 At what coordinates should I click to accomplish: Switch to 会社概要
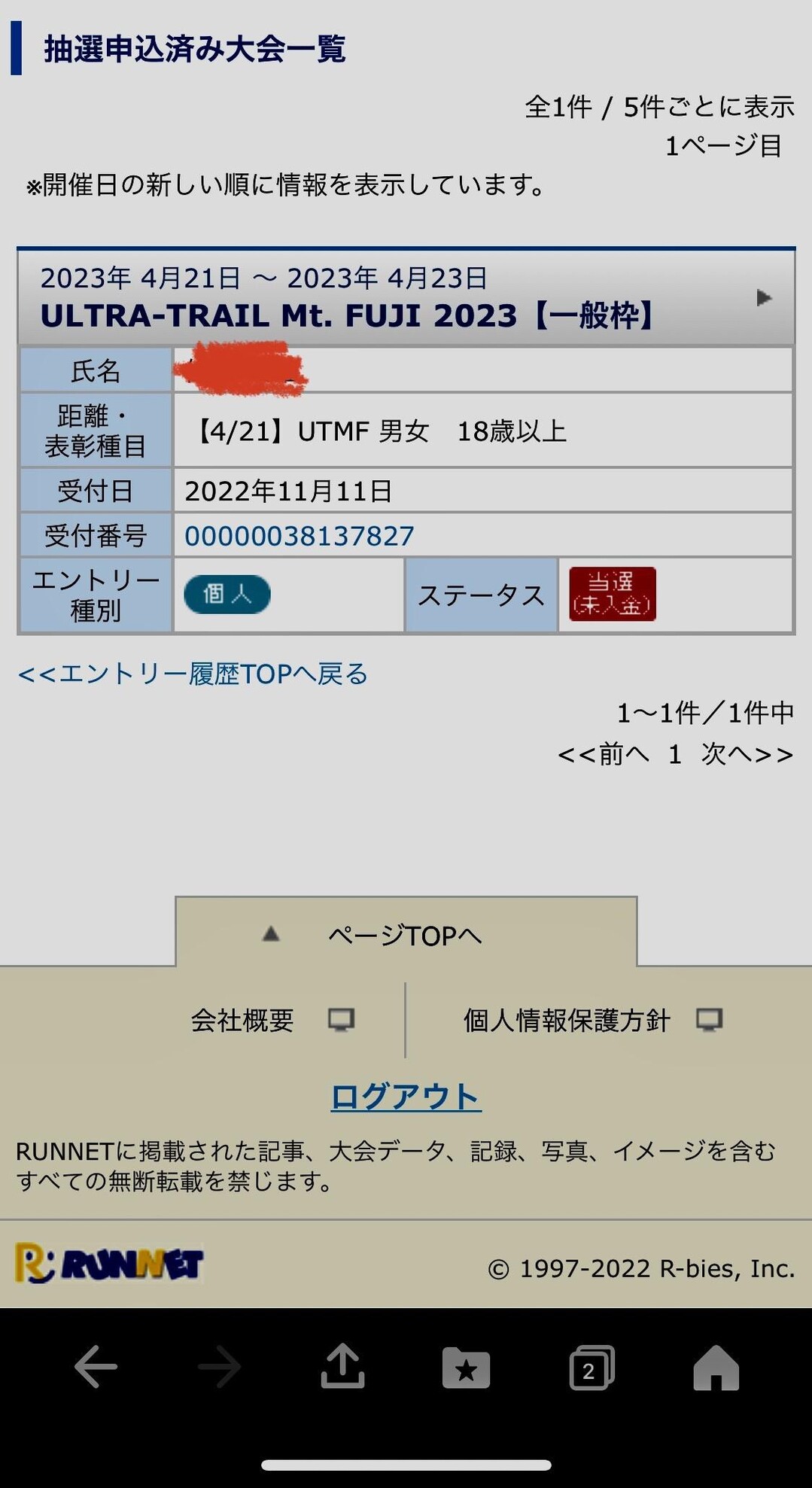pos(242,1020)
